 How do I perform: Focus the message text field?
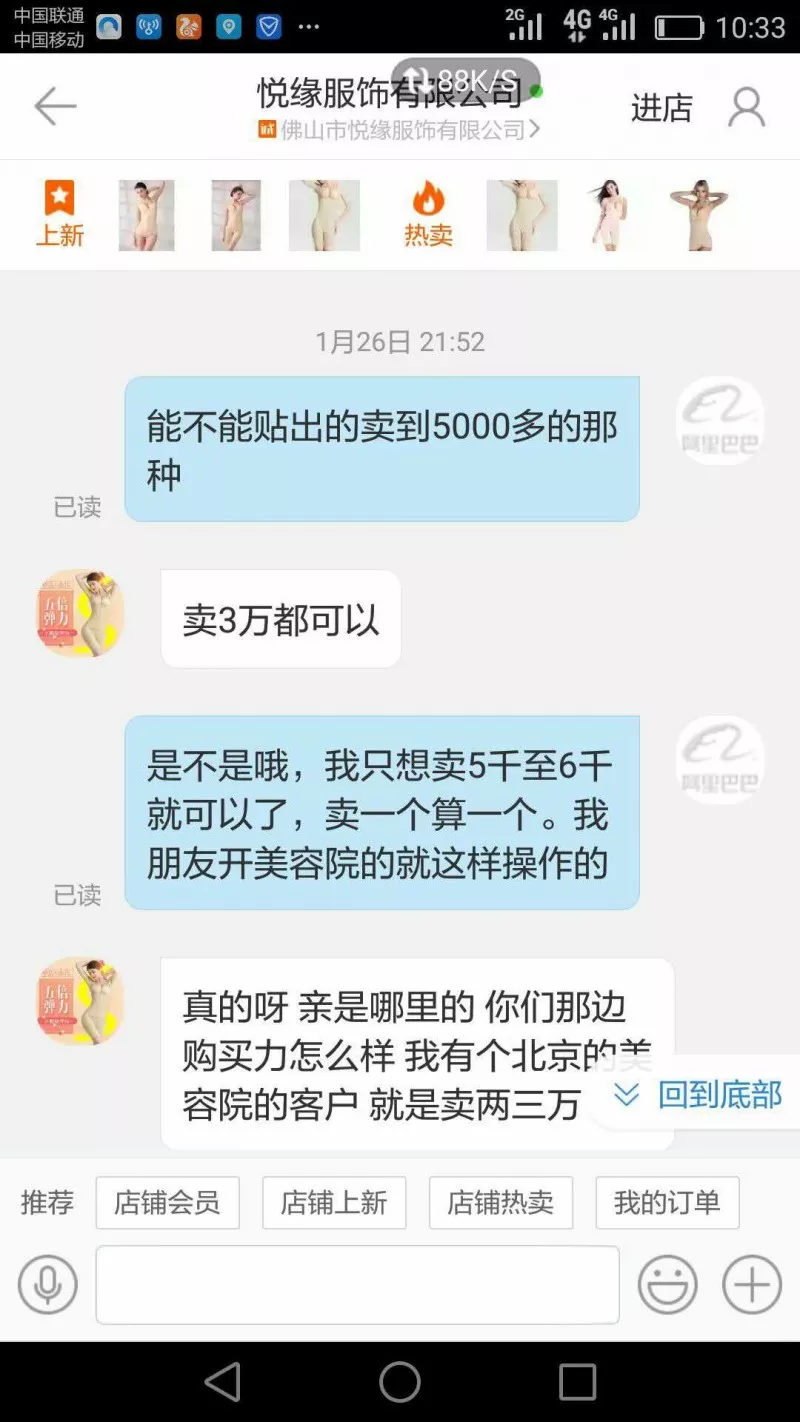click(358, 1284)
